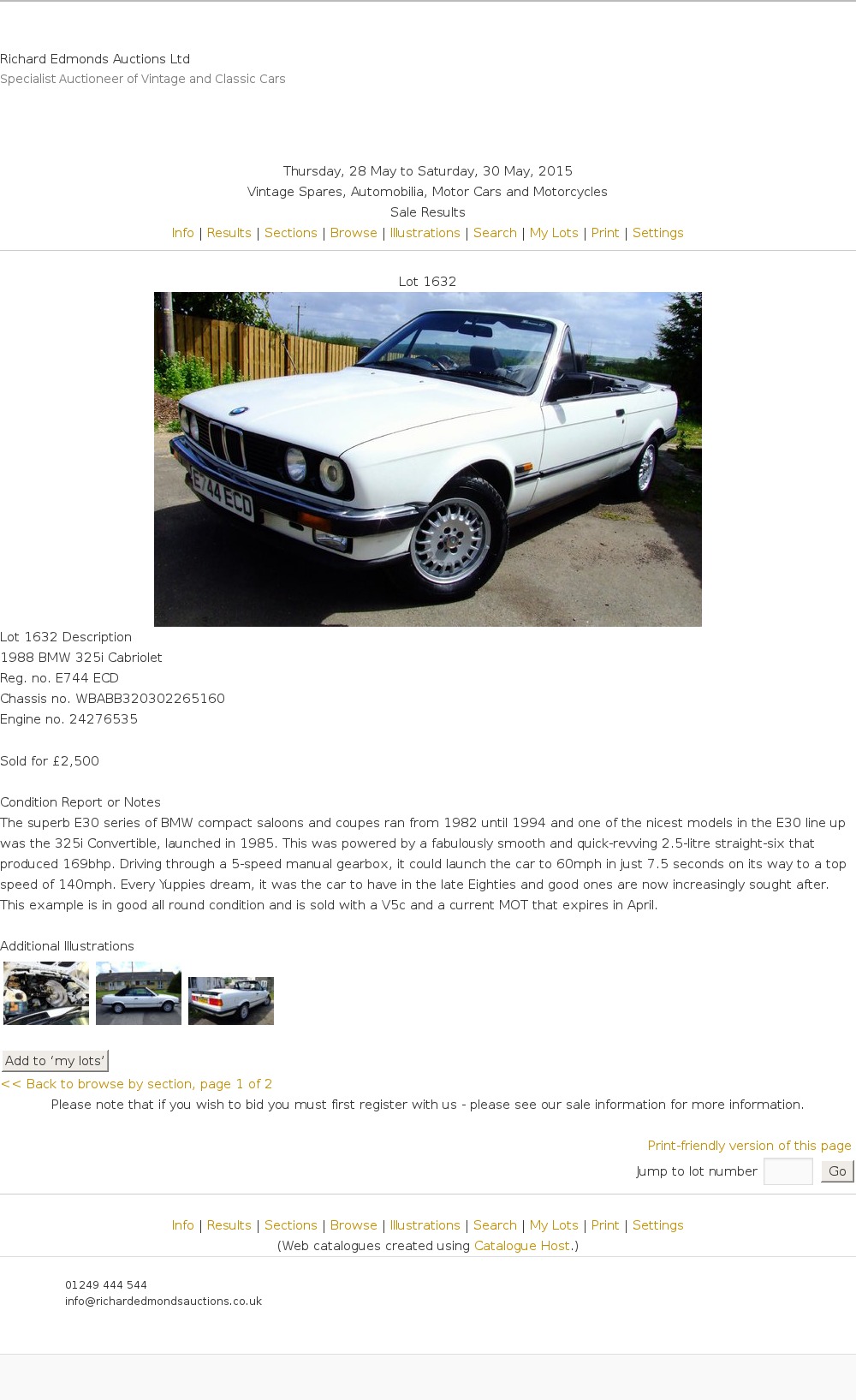Enlarge the main BMW lot photo
856x1400 pixels.
coord(427,459)
